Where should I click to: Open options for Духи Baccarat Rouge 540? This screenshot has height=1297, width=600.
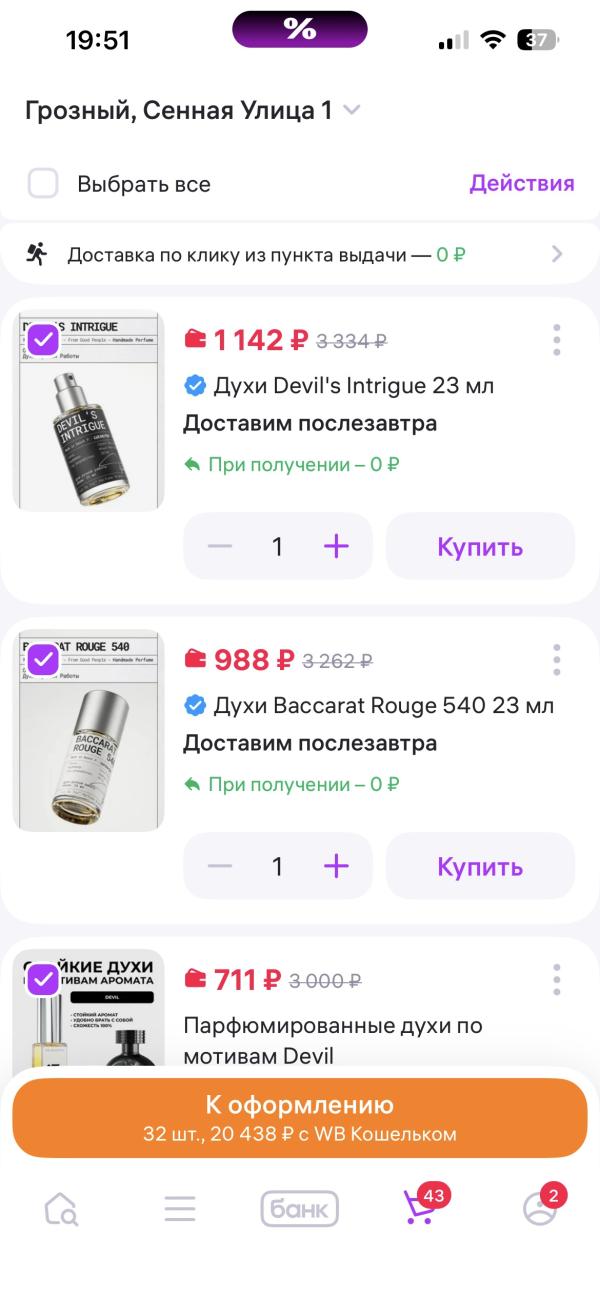click(x=556, y=660)
